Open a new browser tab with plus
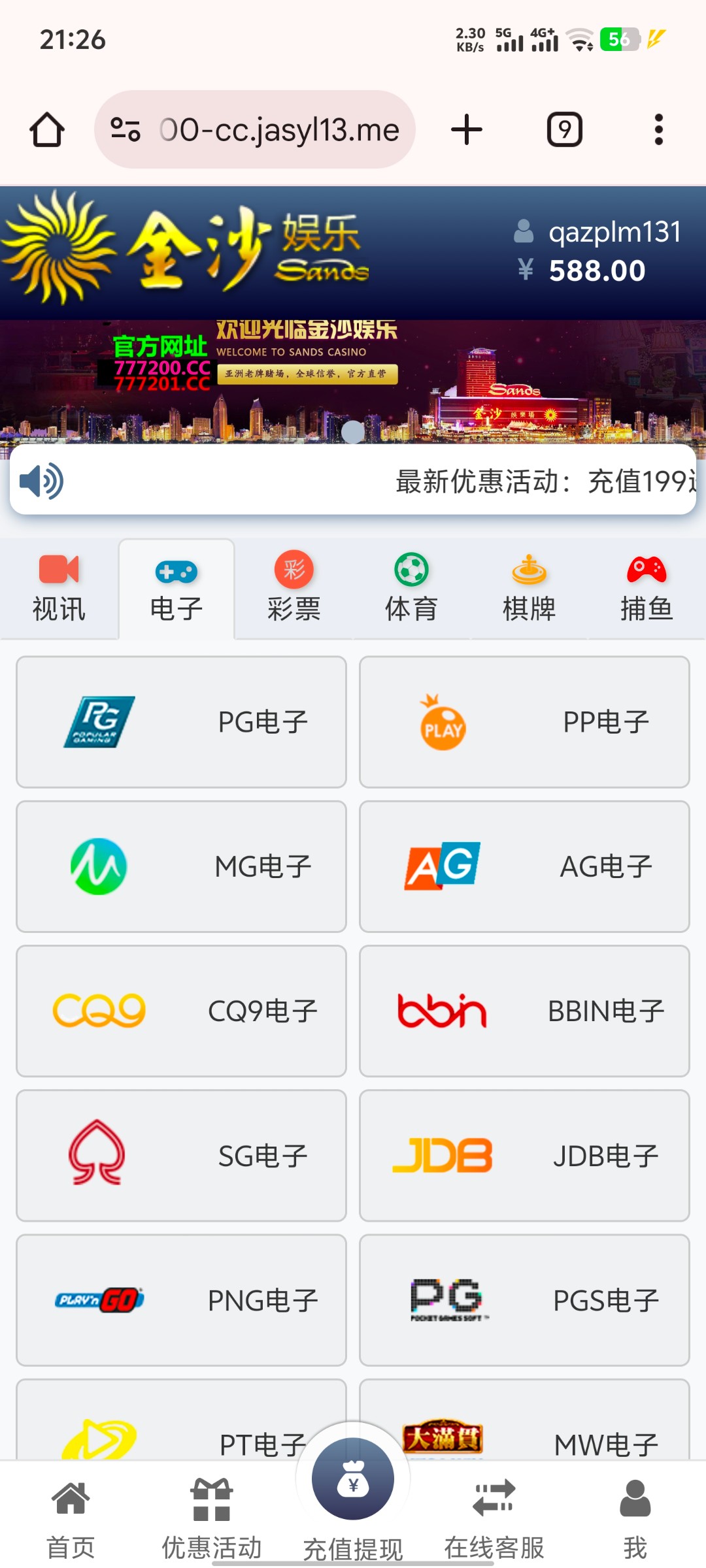Screen dimensions: 706x1568 [467, 129]
